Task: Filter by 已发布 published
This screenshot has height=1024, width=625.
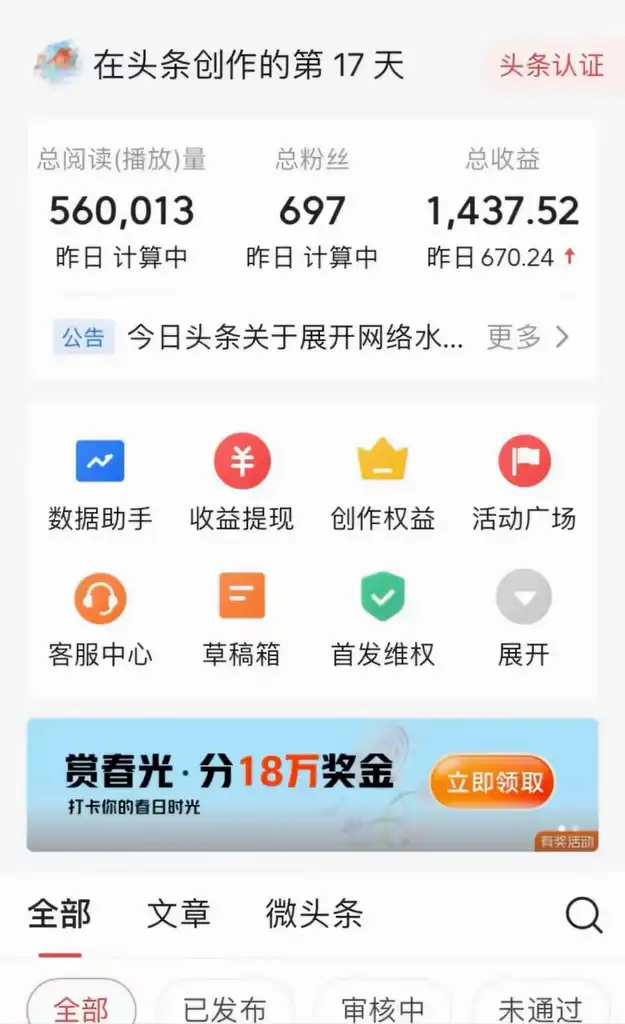Action: tap(225, 1007)
